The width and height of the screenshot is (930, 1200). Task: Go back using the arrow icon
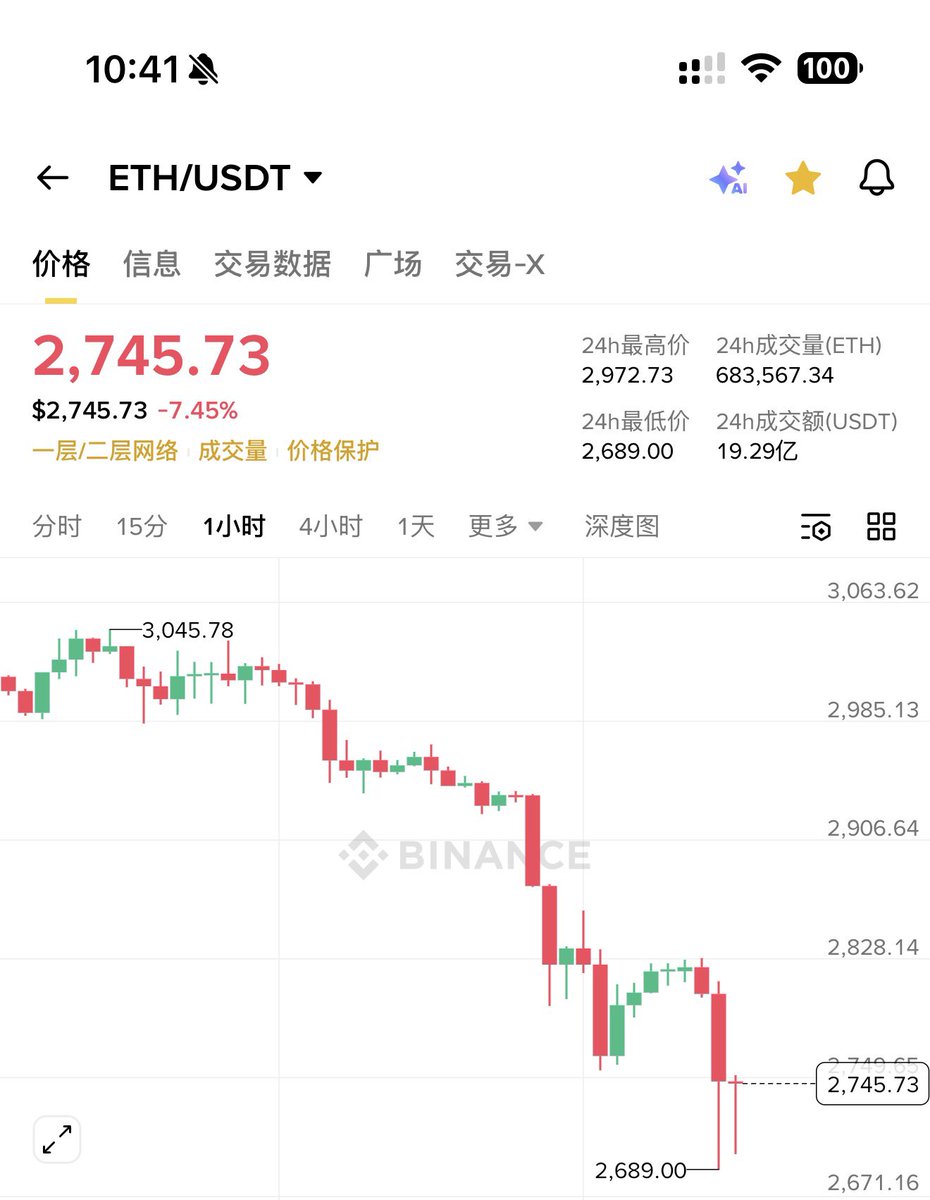click(52, 178)
